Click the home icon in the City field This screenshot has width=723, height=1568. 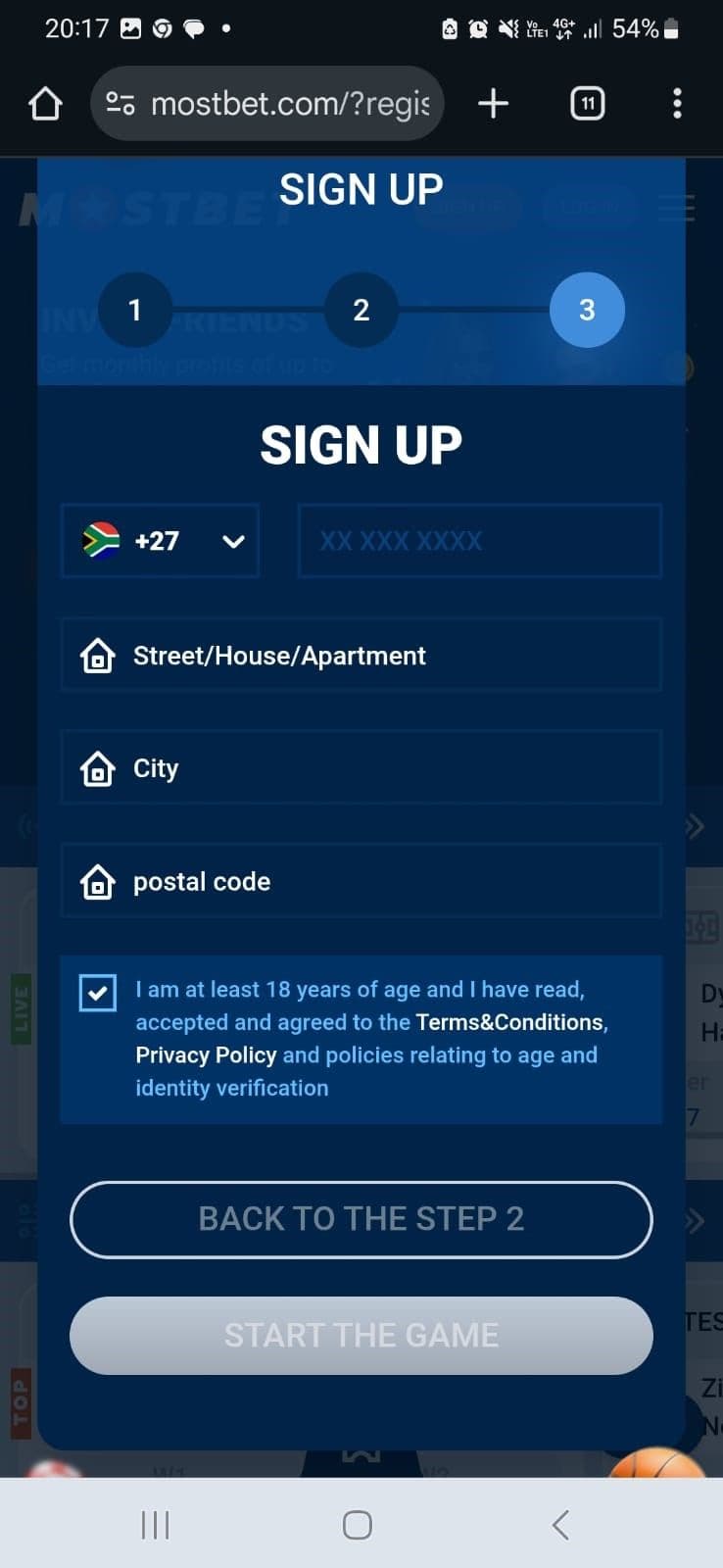(x=97, y=768)
